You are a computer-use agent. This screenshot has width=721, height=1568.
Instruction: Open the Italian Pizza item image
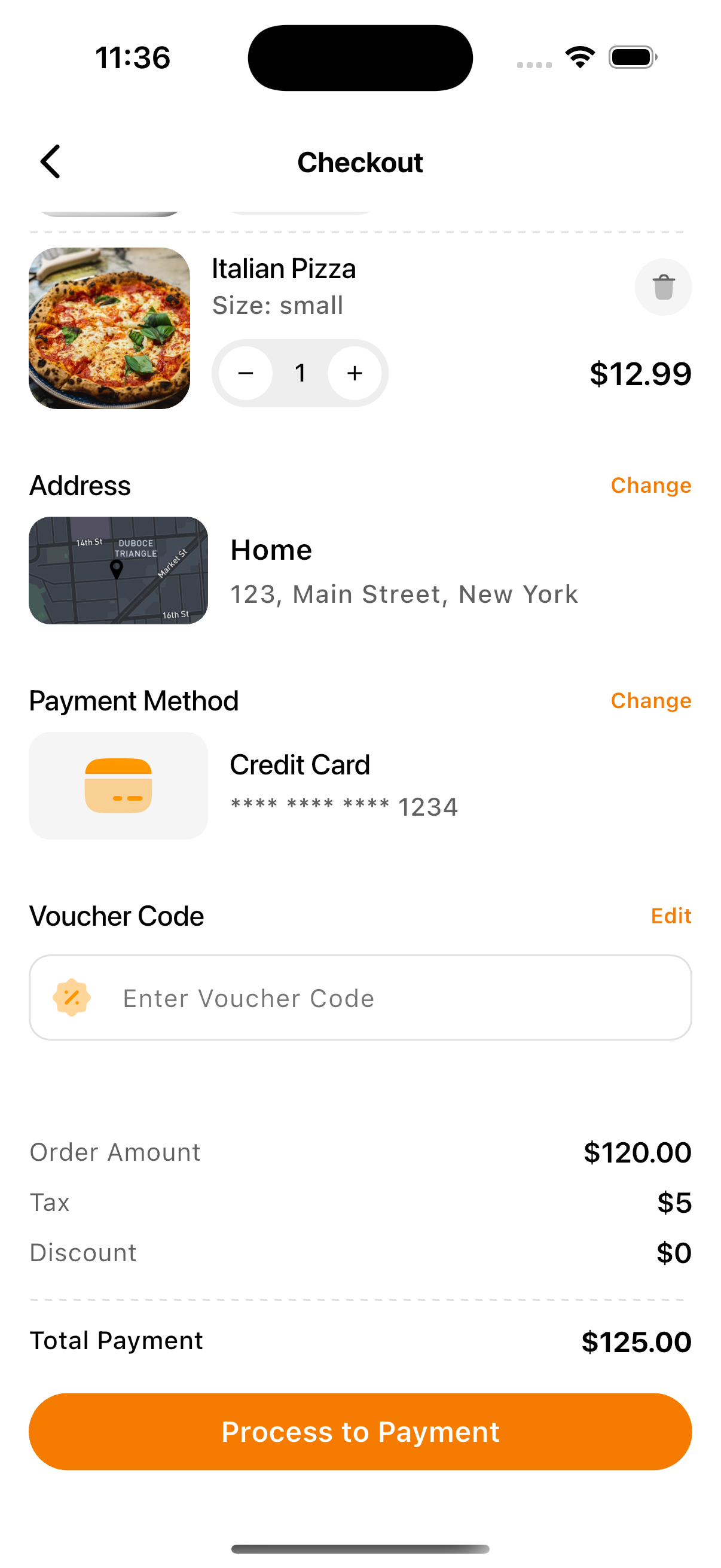coord(109,328)
